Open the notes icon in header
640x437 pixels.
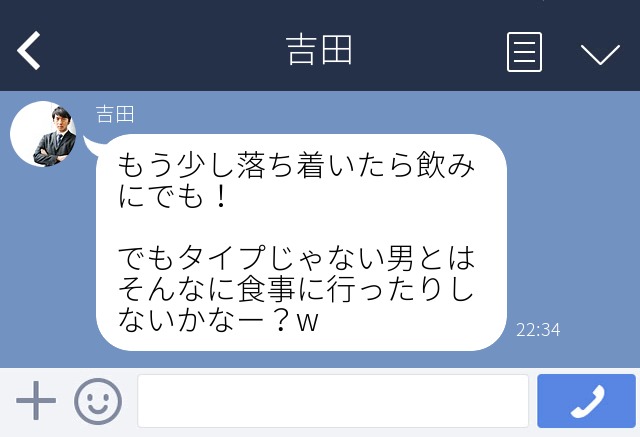point(524,51)
